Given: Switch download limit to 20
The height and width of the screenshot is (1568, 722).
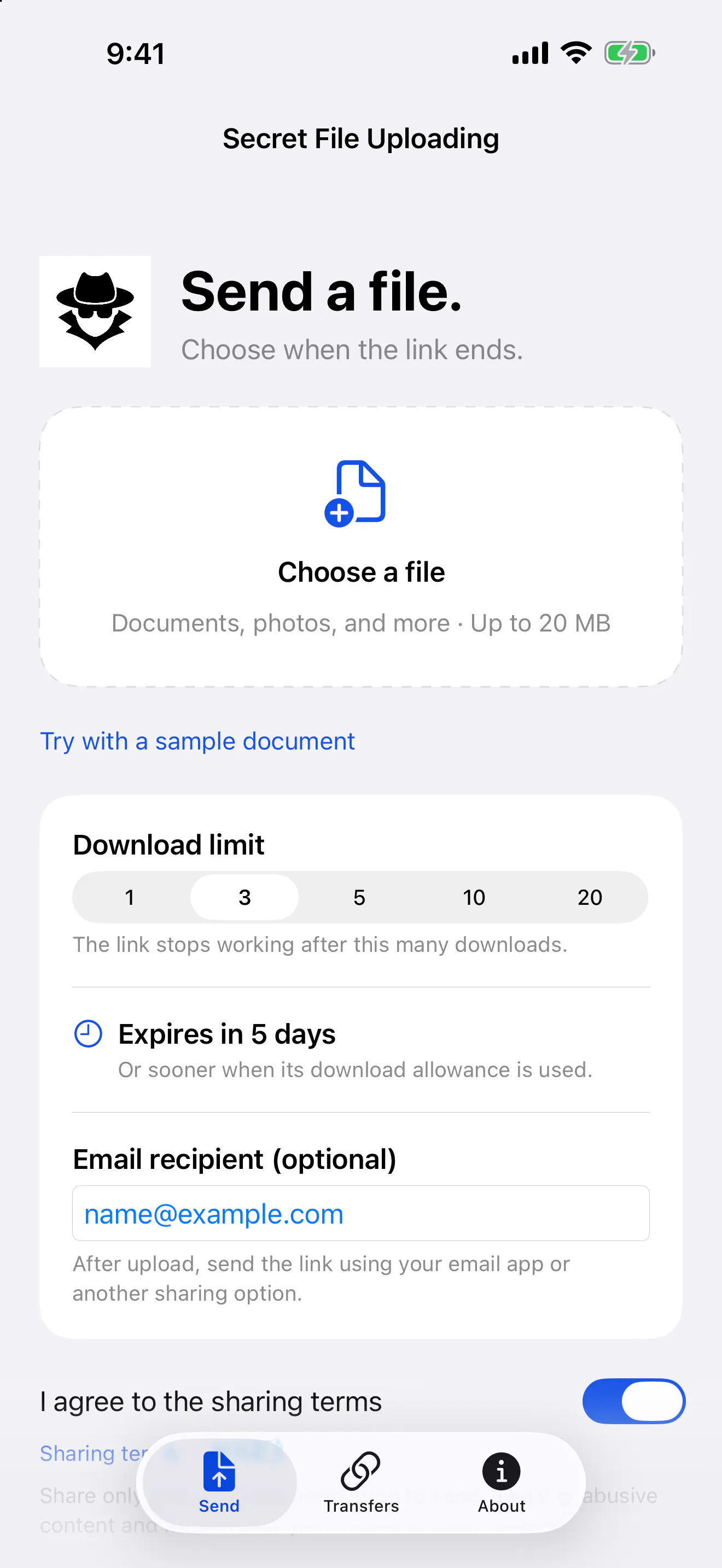Looking at the screenshot, I should click(590, 897).
